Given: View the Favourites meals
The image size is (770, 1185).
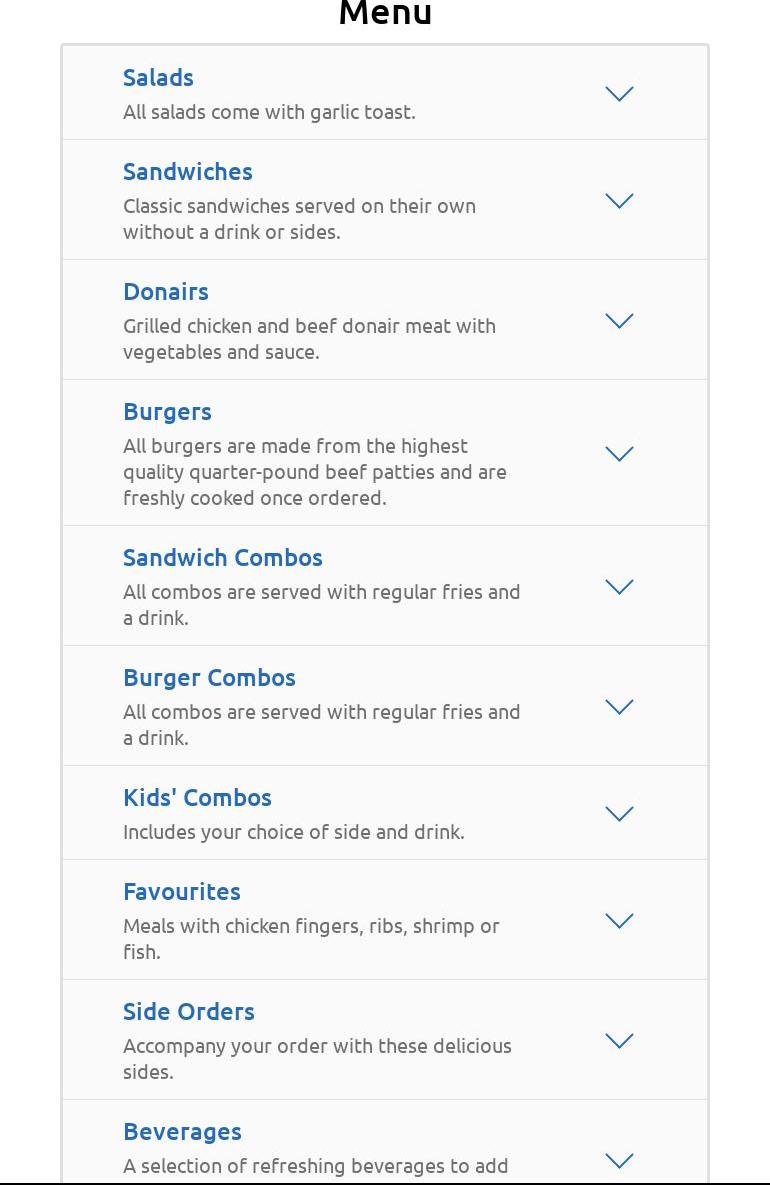Looking at the screenshot, I should [x=619, y=921].
